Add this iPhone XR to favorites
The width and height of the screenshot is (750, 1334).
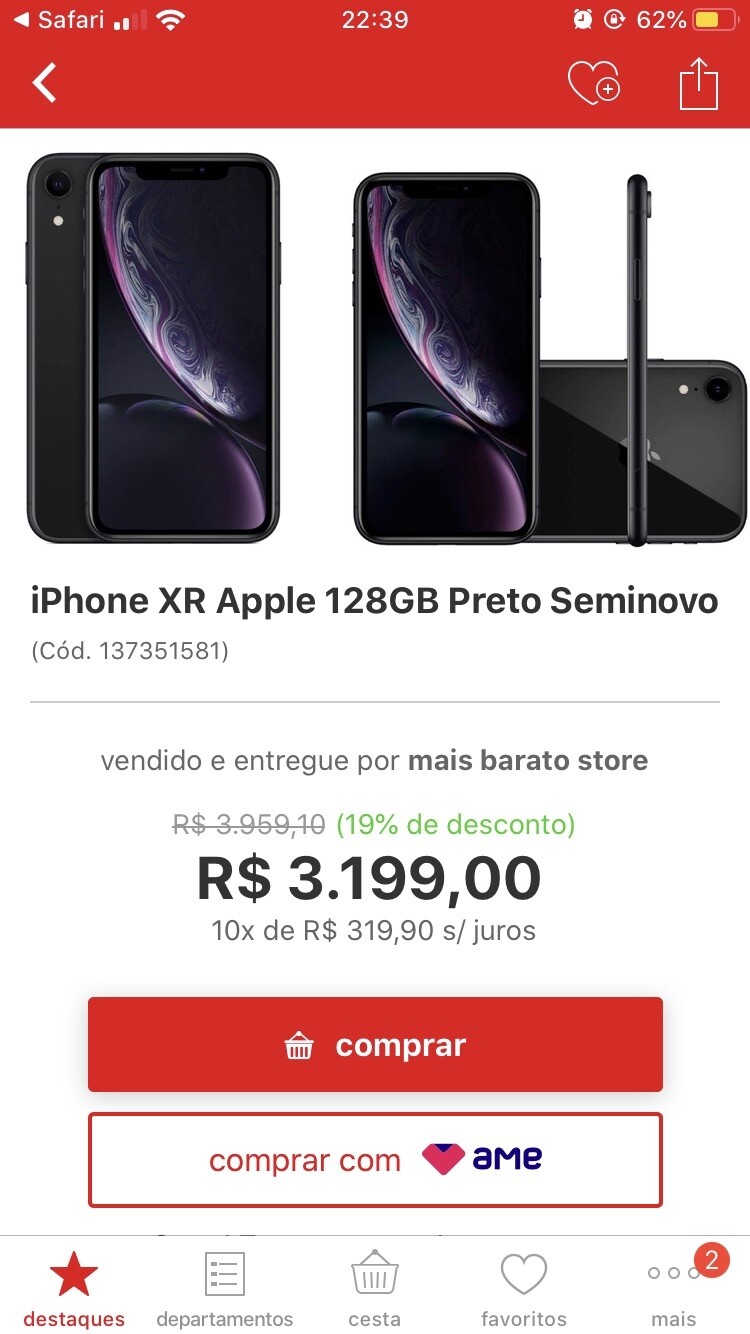click(x=593, y=83)
